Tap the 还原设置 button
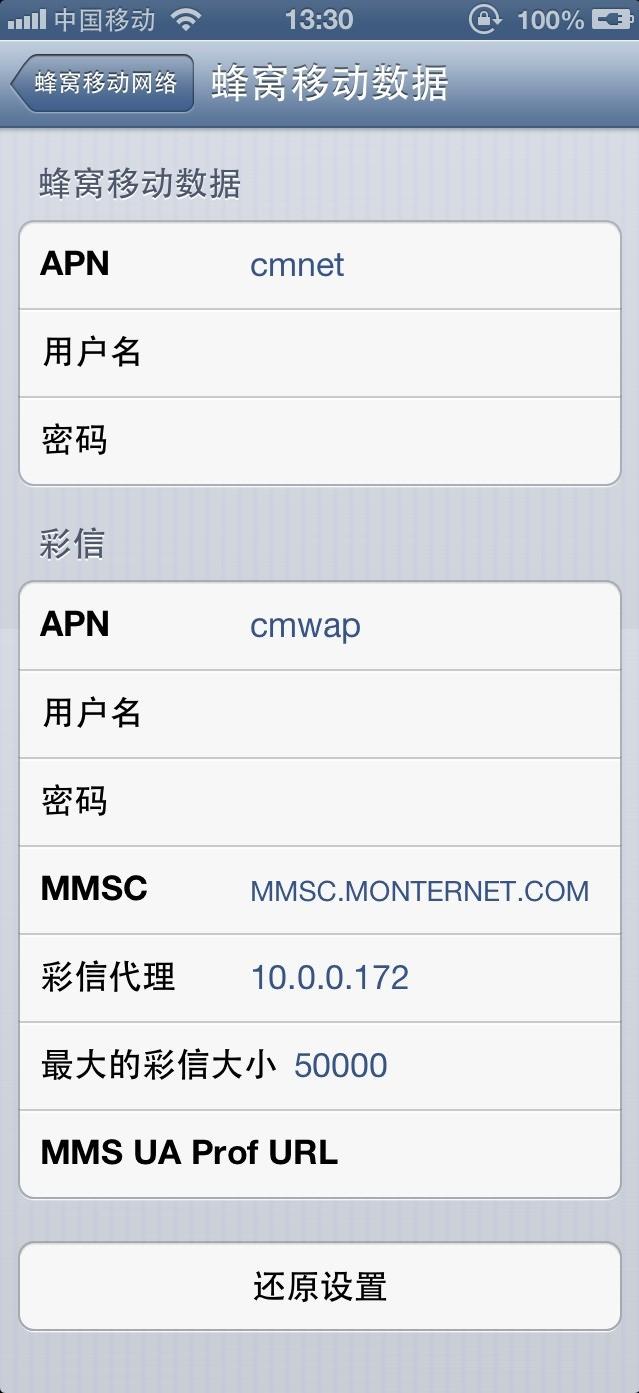Screen dimensions: 639x1393 point(320,1286)
